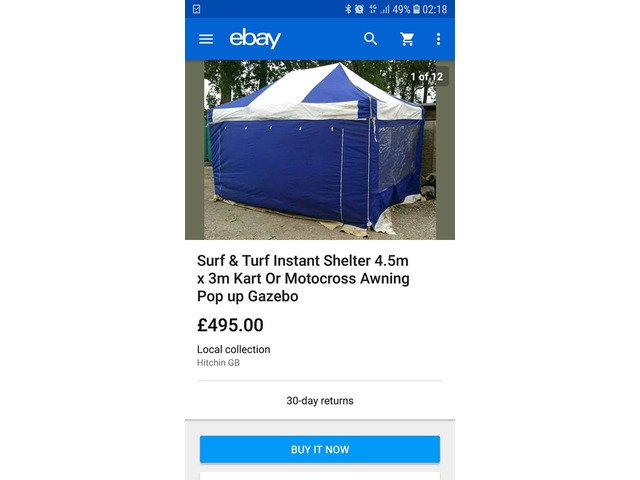Open the hamburger navigation menu

click(x=206, y=39)
